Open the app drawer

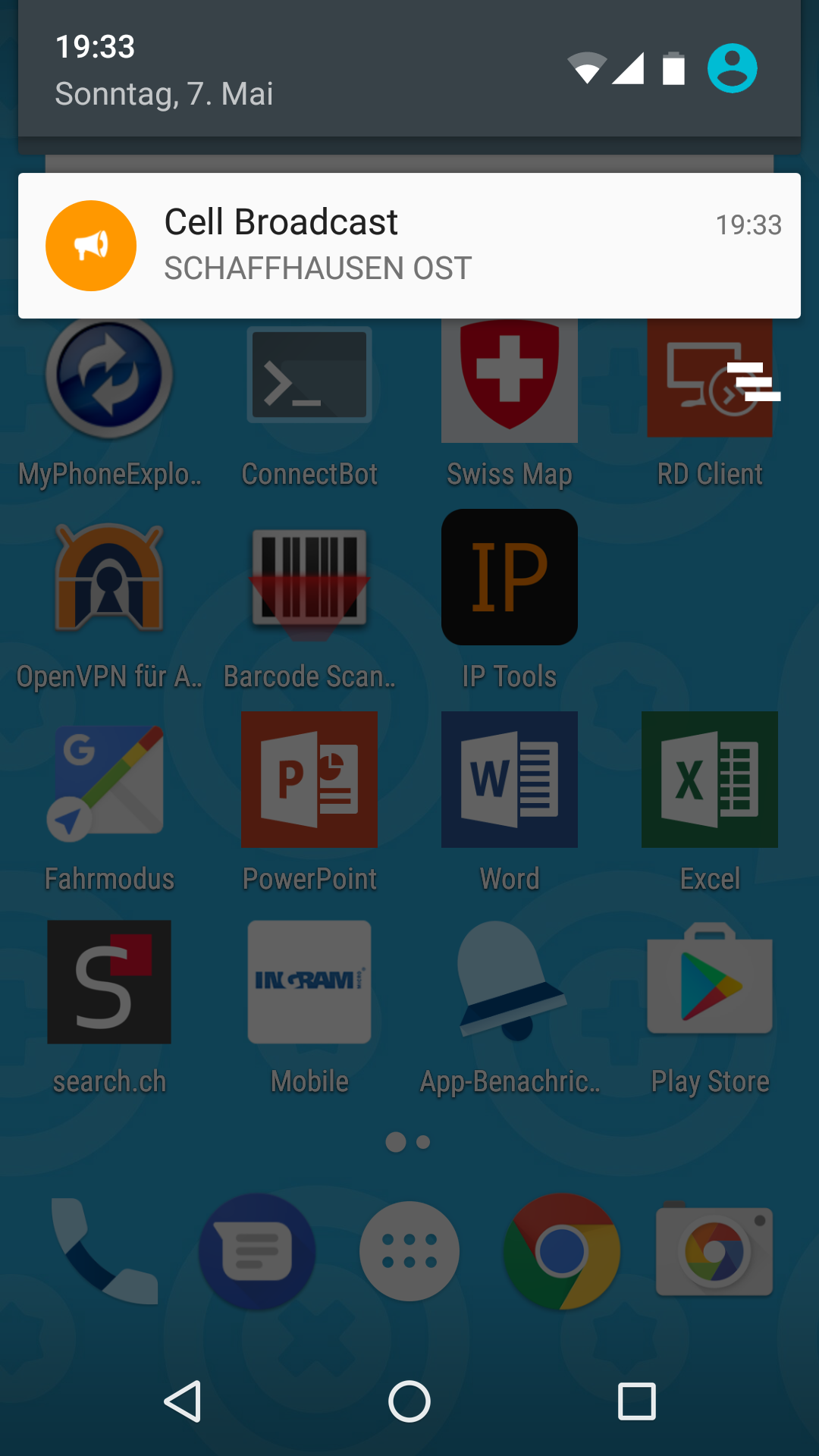coord(409,1251)
